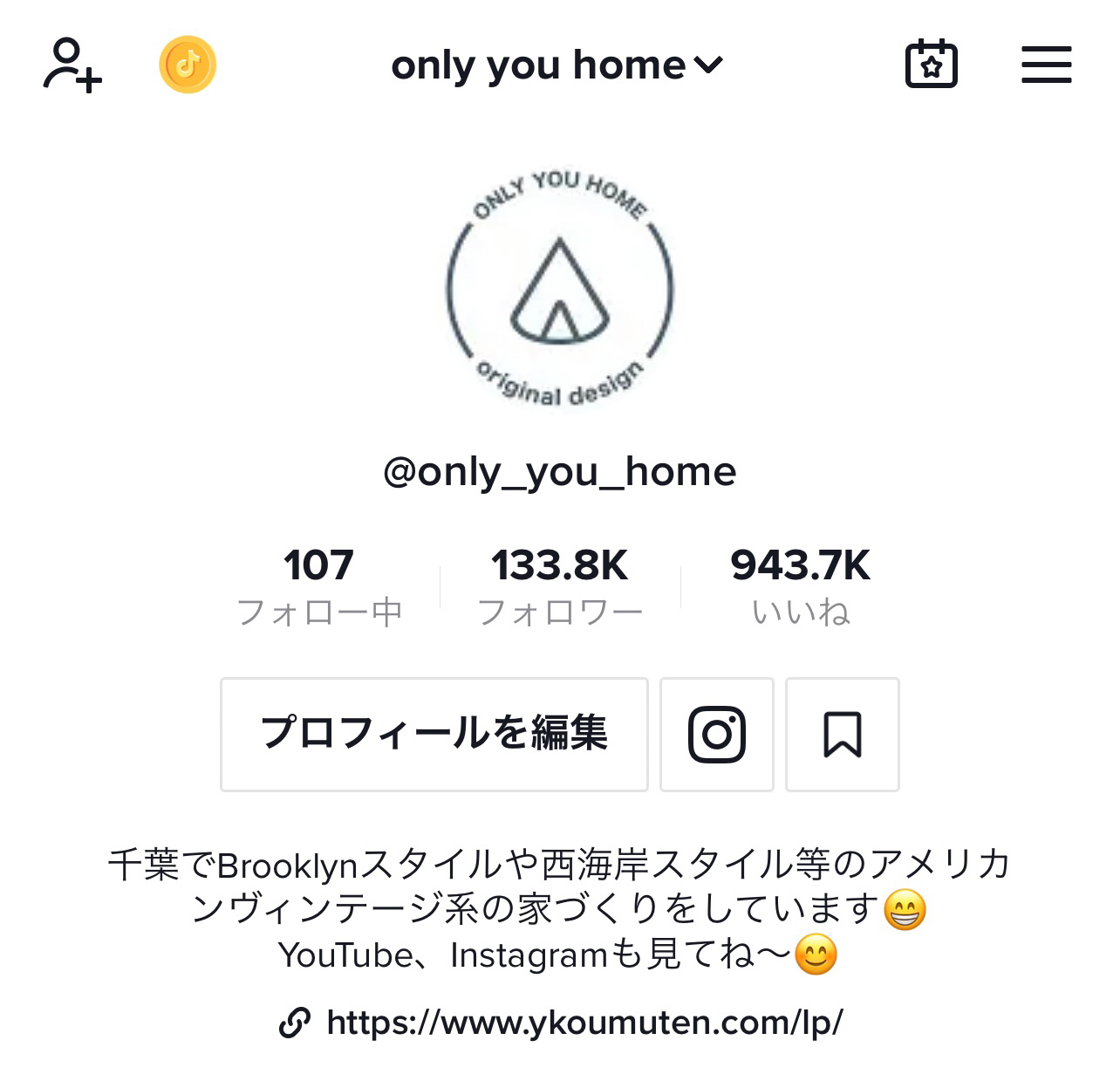This screenshot has width=1120, height=1088.
Task: Tap the Only You Home profile photo
Action: pyautogui.click(x=560, y=290)
